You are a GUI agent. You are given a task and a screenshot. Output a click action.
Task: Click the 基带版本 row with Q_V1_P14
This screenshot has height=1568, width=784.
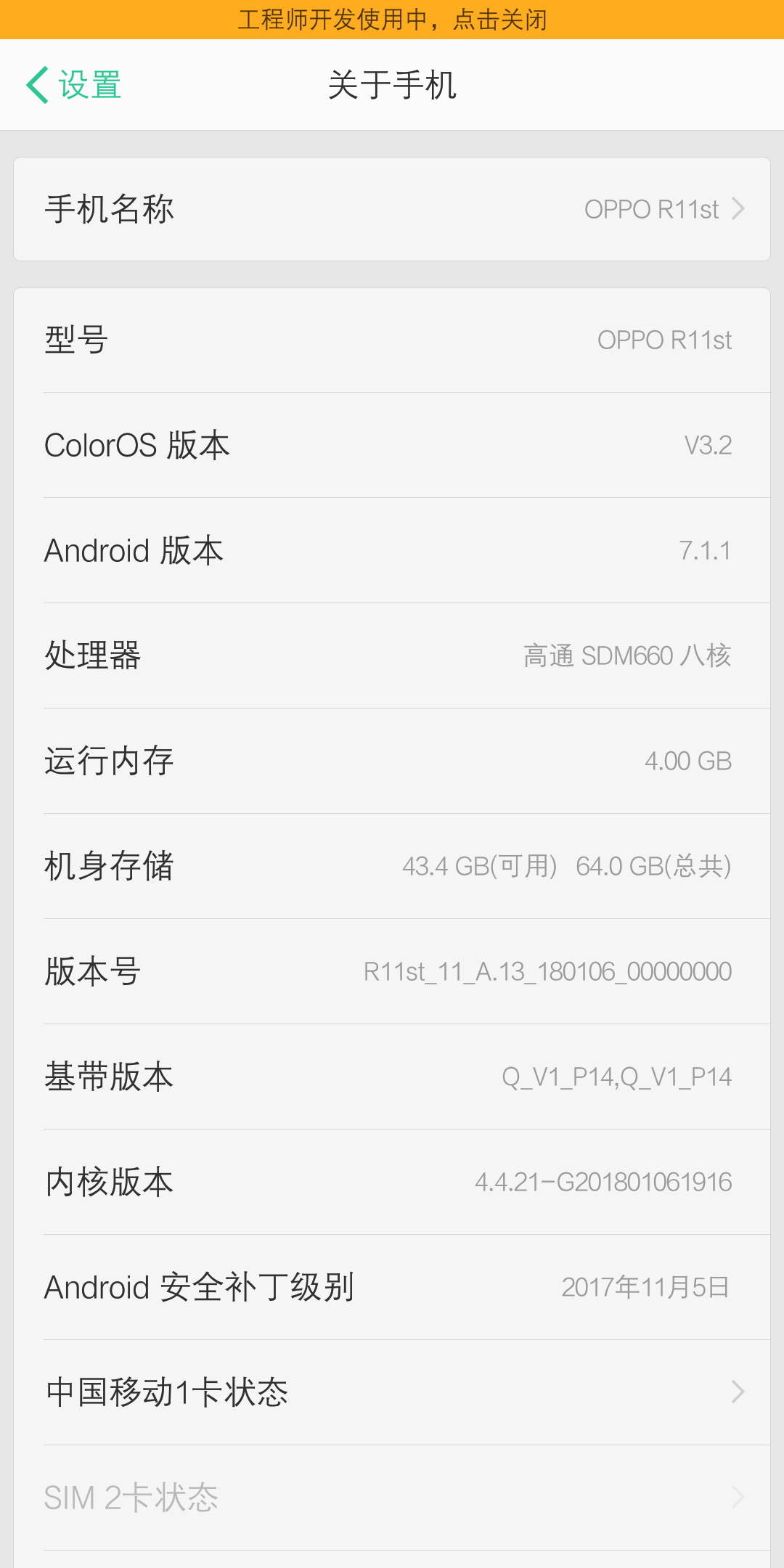pyautogui.click(x=392, y=1077)
